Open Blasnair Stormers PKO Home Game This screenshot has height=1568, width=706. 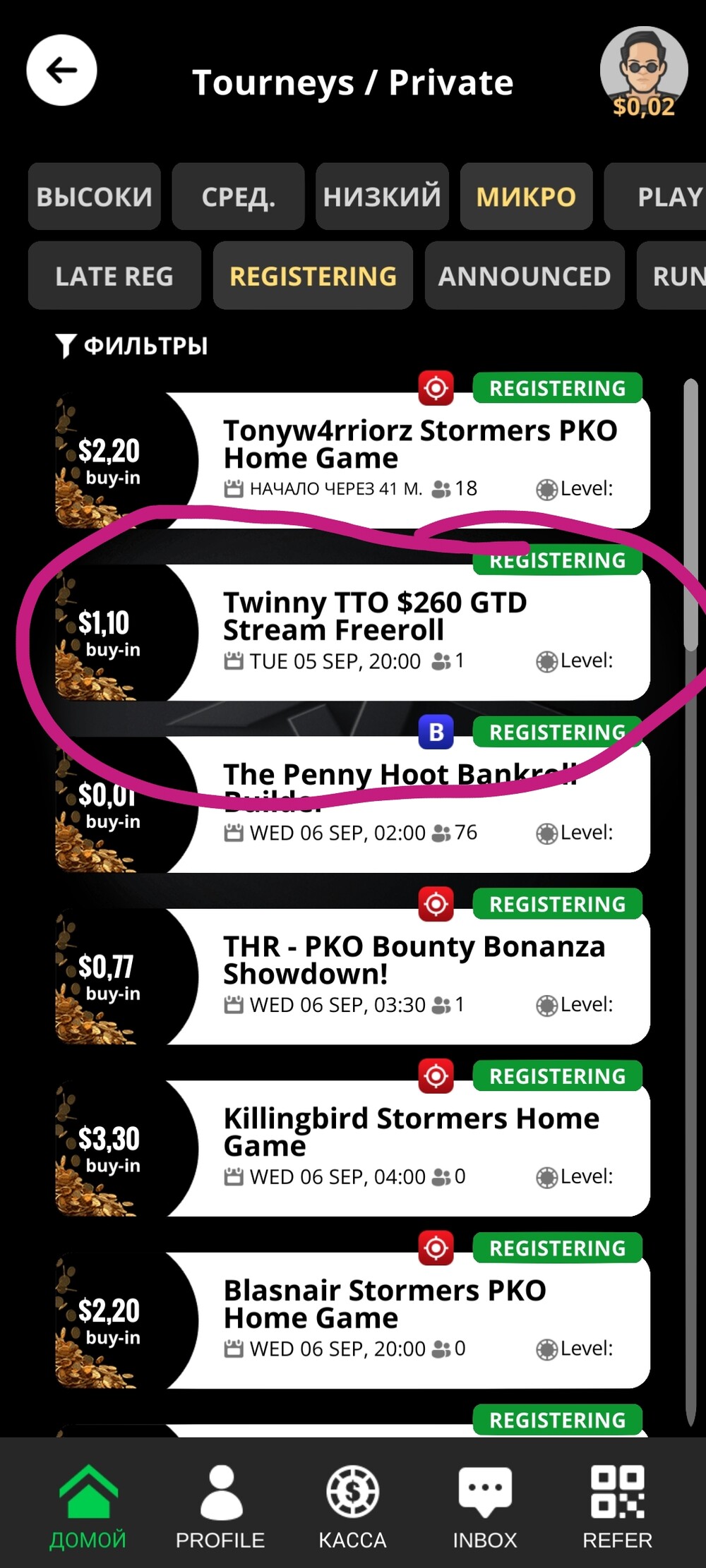[352, 1320]
